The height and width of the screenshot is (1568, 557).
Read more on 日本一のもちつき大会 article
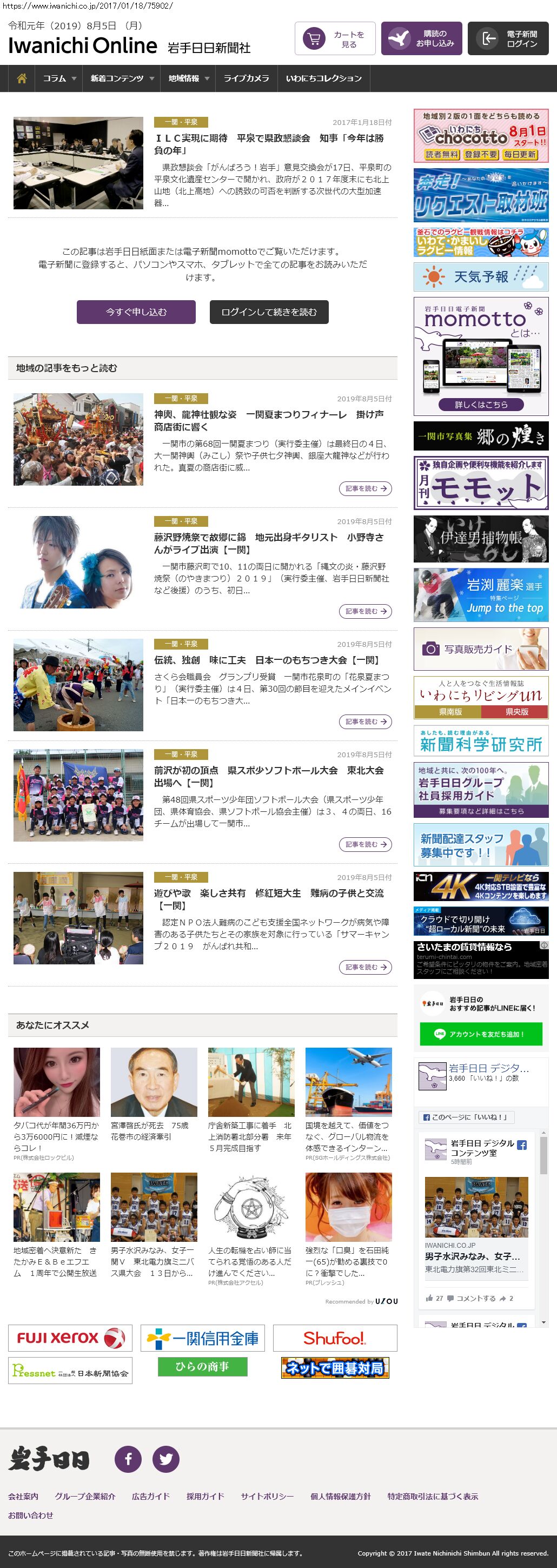pyautogui.click(x=365, y=722)
